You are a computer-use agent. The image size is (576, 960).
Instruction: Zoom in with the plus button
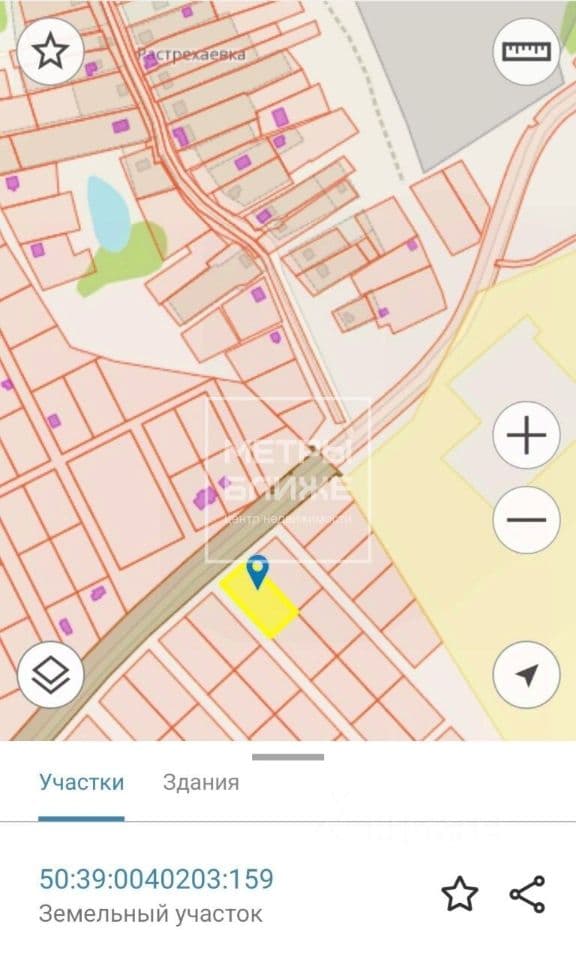point(526,435)
